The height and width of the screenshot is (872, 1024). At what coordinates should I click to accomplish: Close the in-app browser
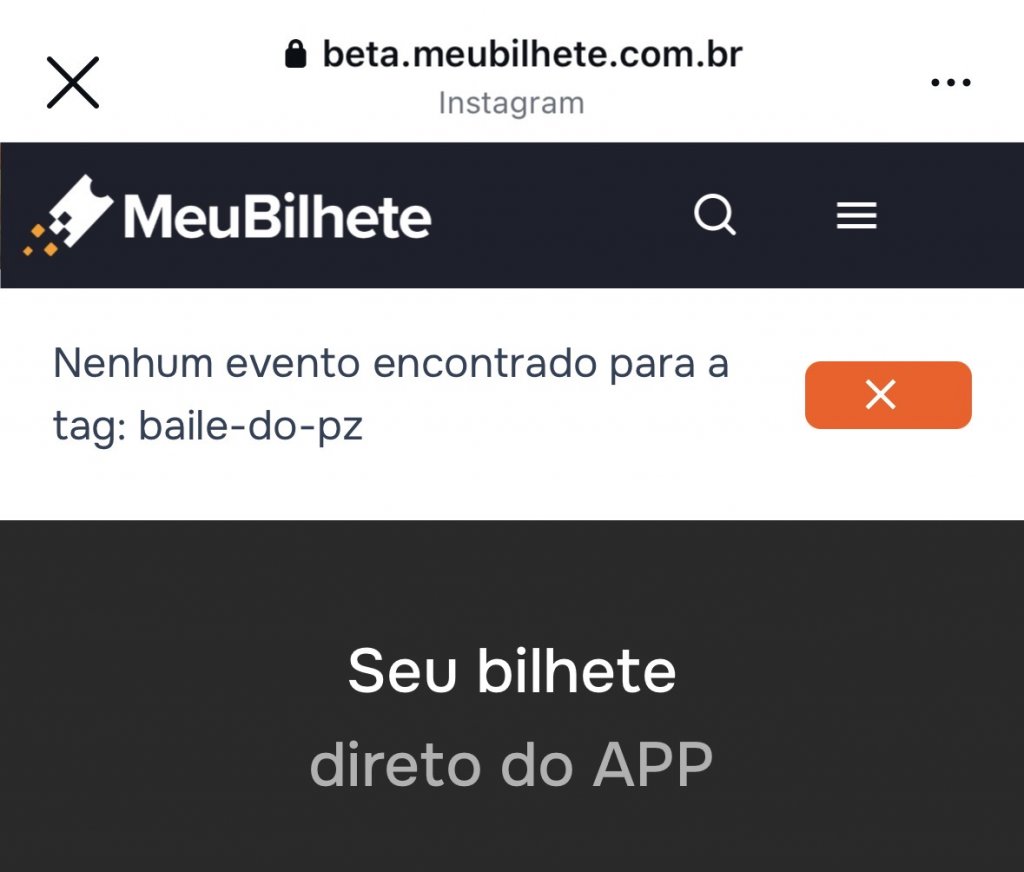(73, 82)
